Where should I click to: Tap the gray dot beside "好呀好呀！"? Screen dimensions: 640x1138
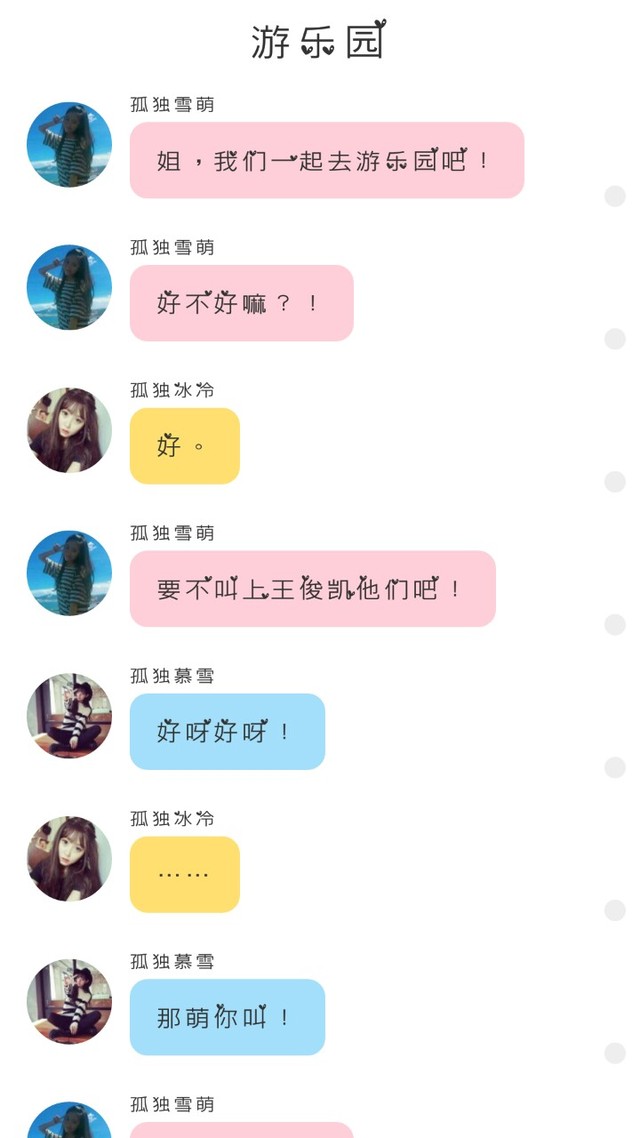[615, 767]
